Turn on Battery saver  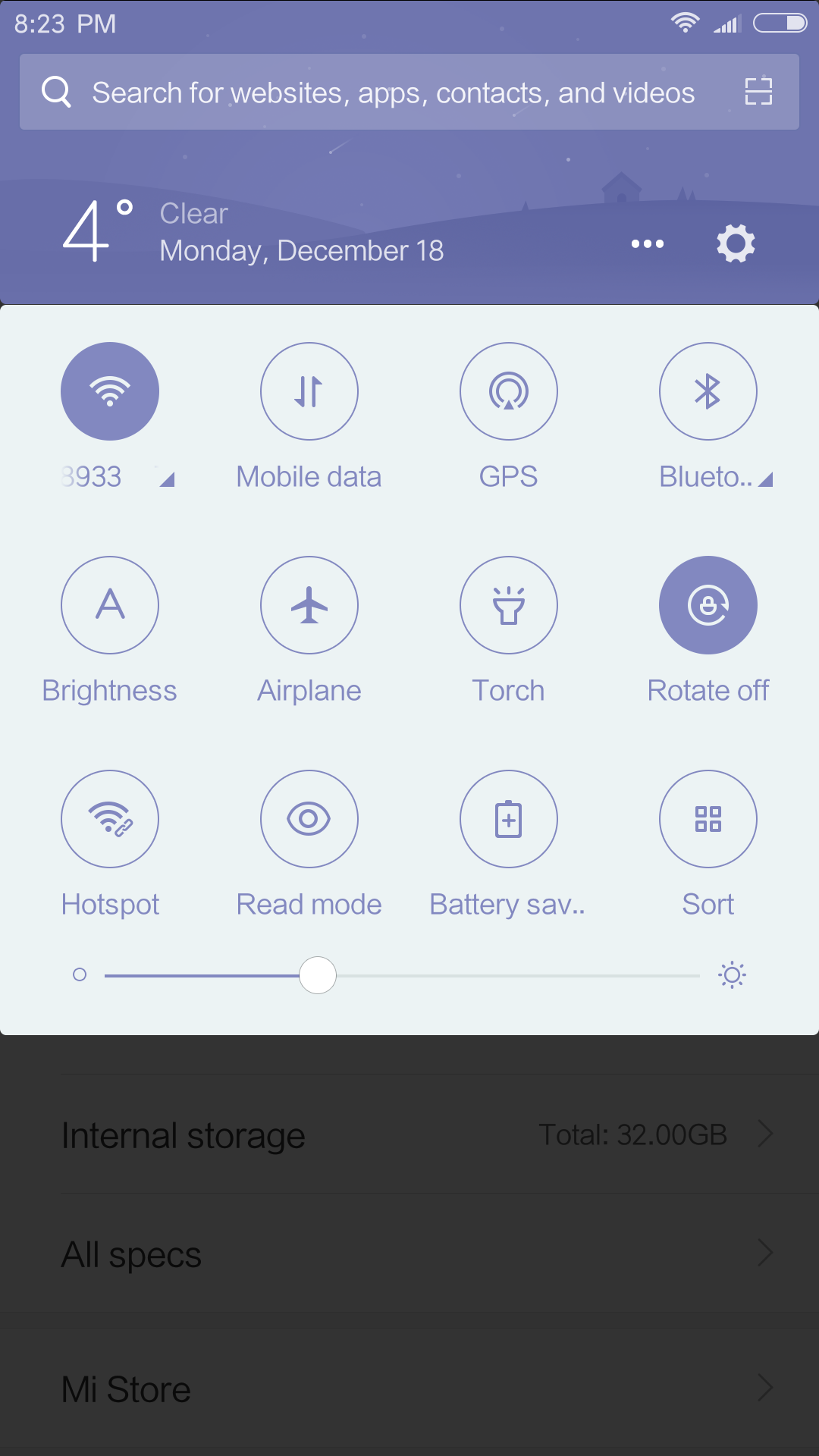tap(509, 819)
